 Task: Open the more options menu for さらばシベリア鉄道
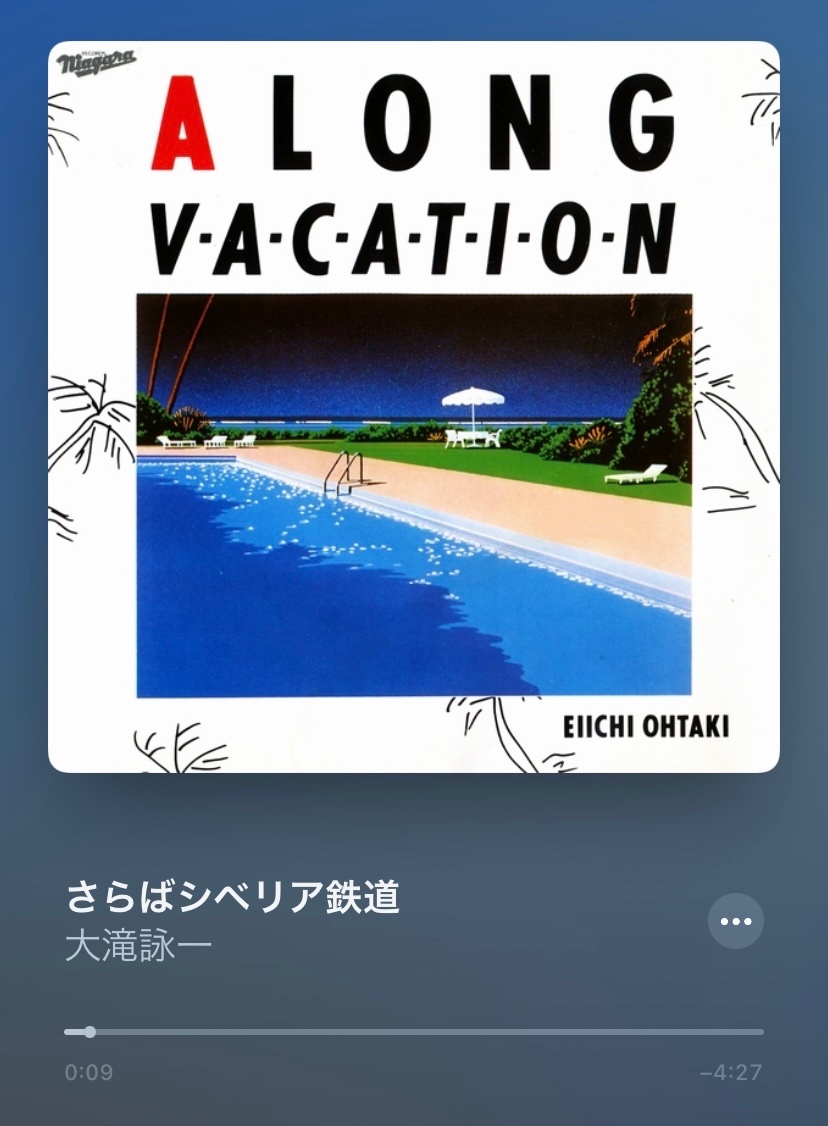click(x=735, y=921)
